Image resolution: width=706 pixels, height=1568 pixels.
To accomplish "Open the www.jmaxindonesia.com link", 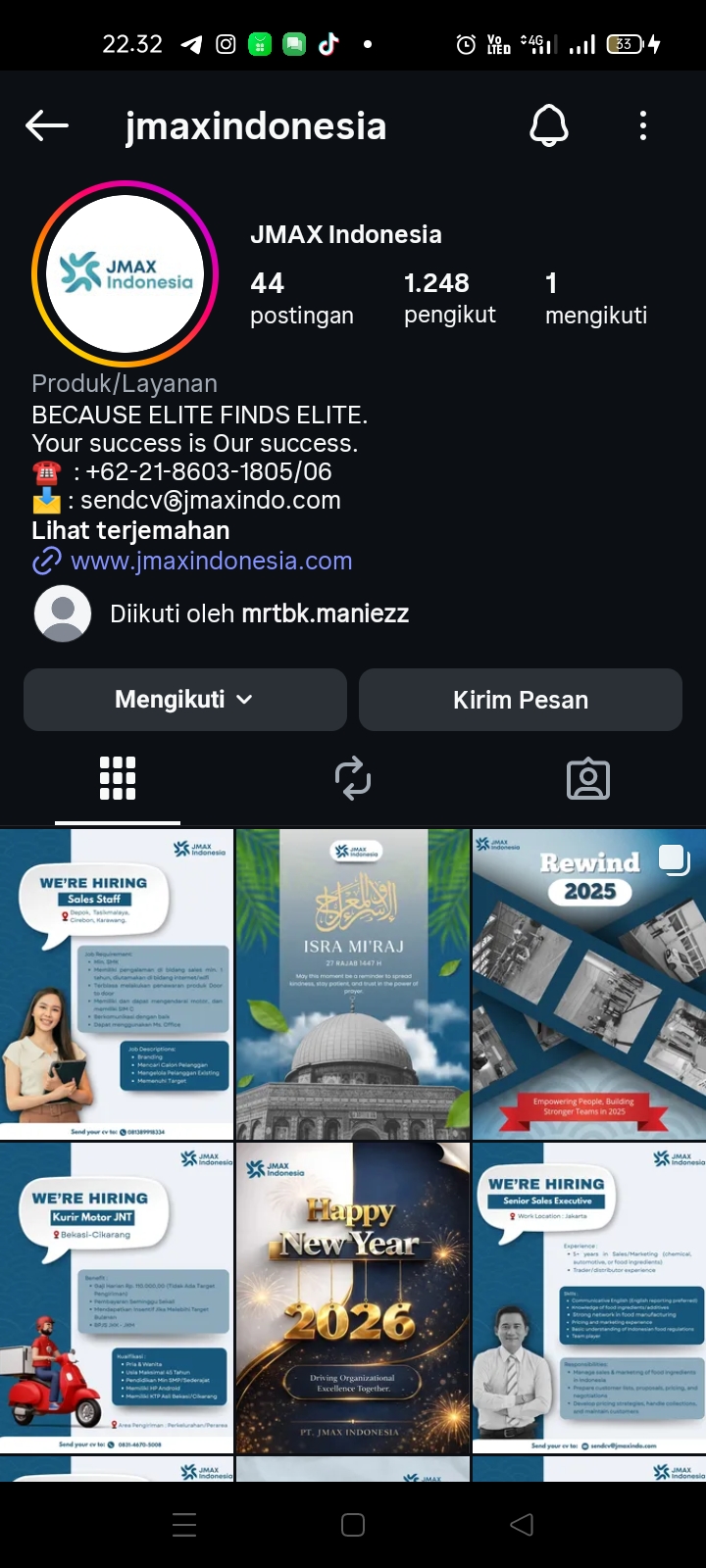I will point(211,561).
